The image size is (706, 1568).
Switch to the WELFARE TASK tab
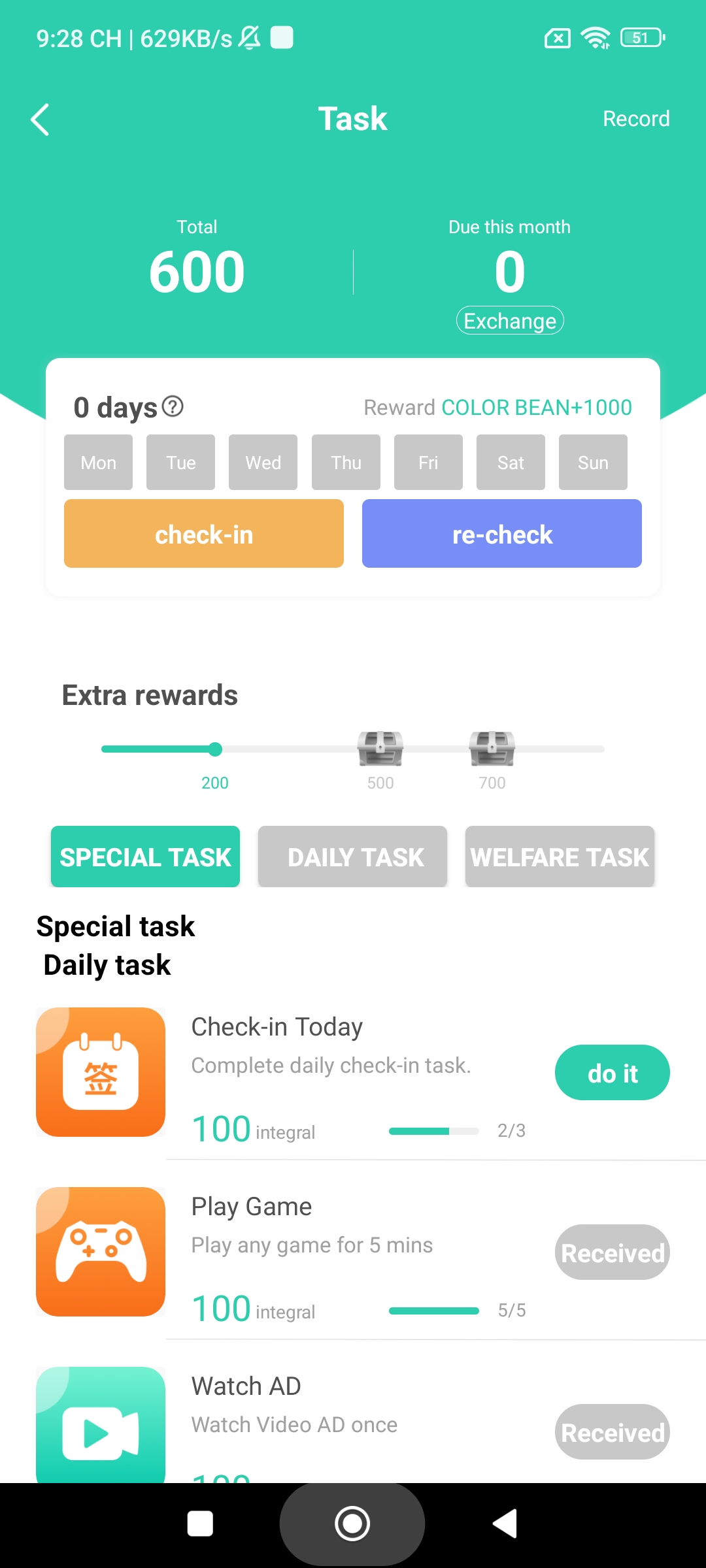(x=560, y=857)
